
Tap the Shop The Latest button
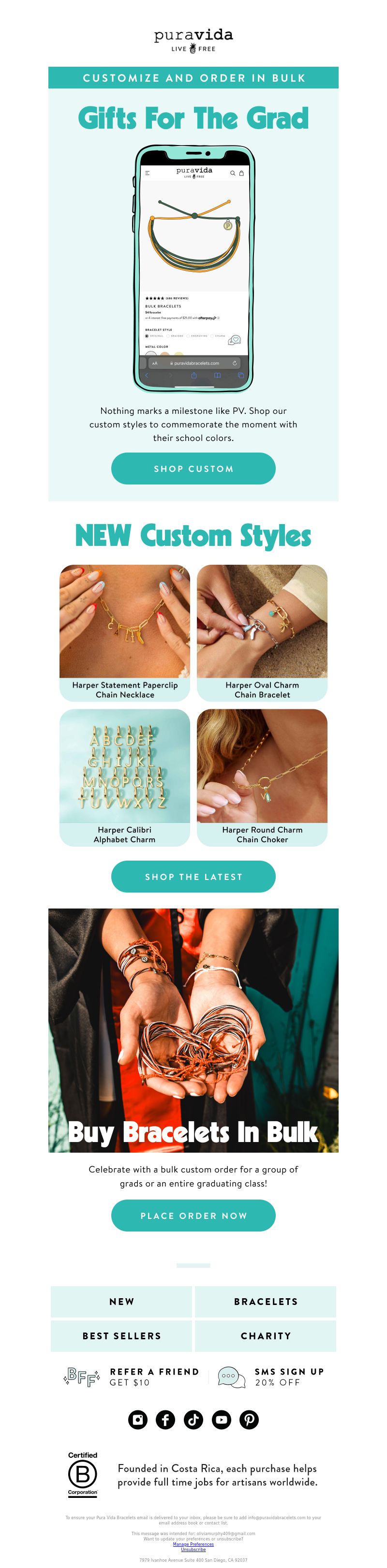click(193, 877)
